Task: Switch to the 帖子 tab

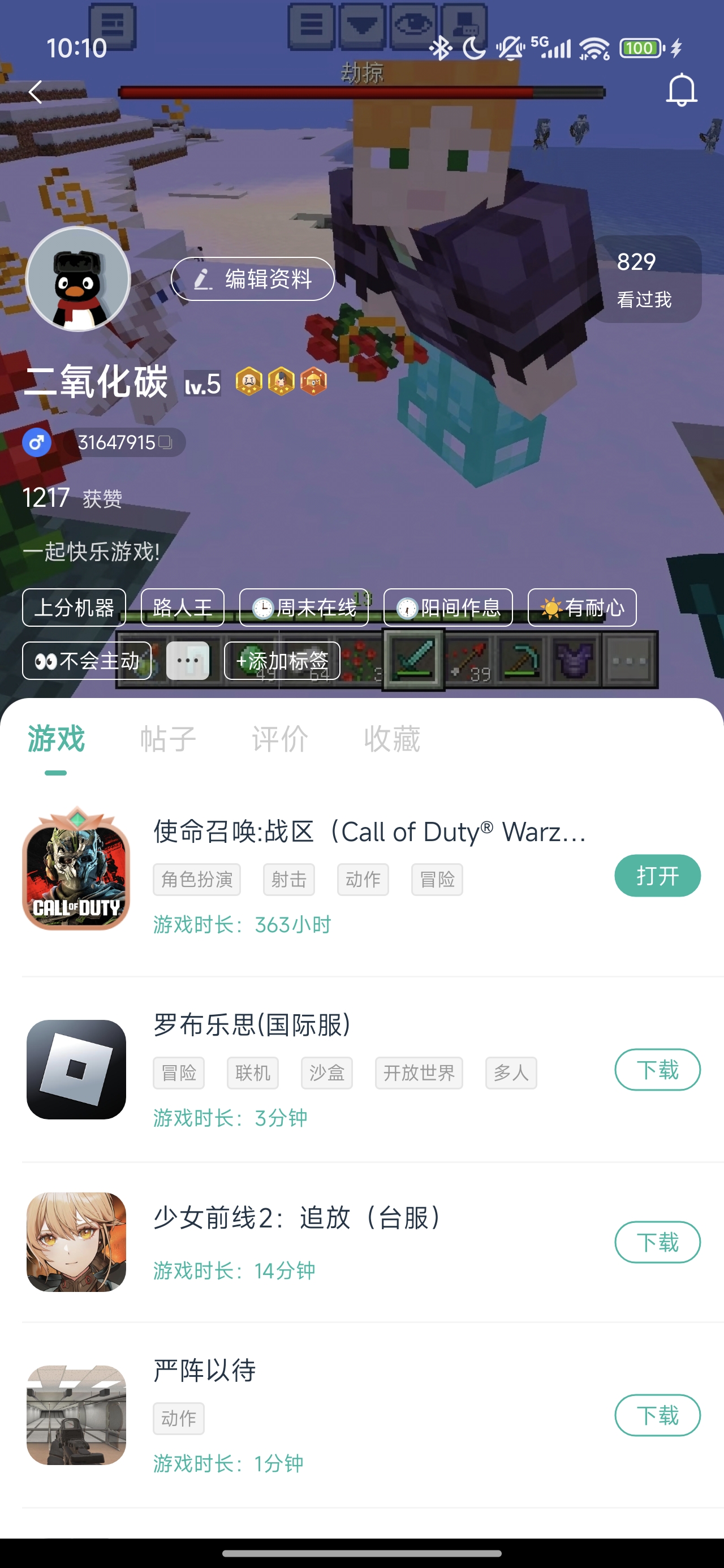Action: click(x=168, y=739)
